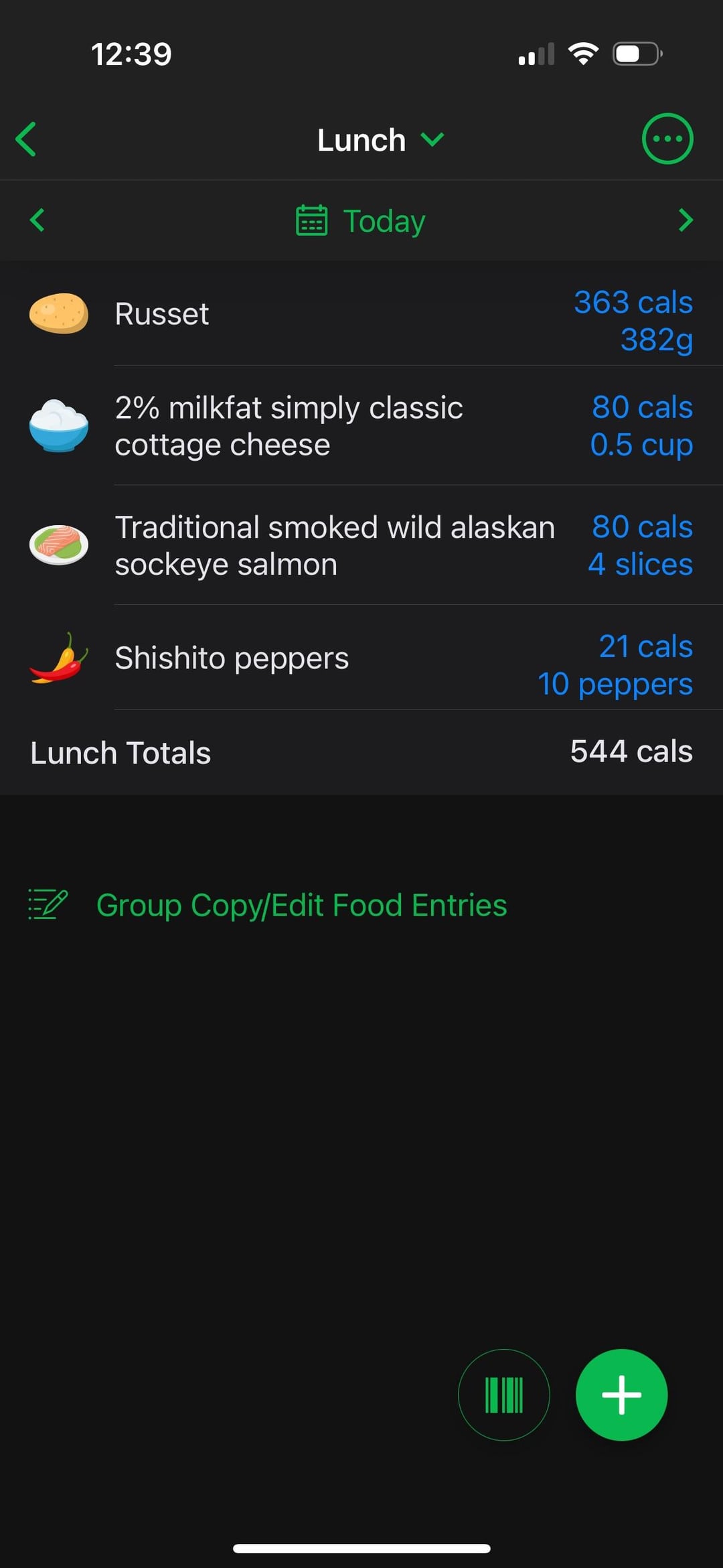The image size is (723, 1568).
Task: Go to the previous day
Action: click(37, 220)
